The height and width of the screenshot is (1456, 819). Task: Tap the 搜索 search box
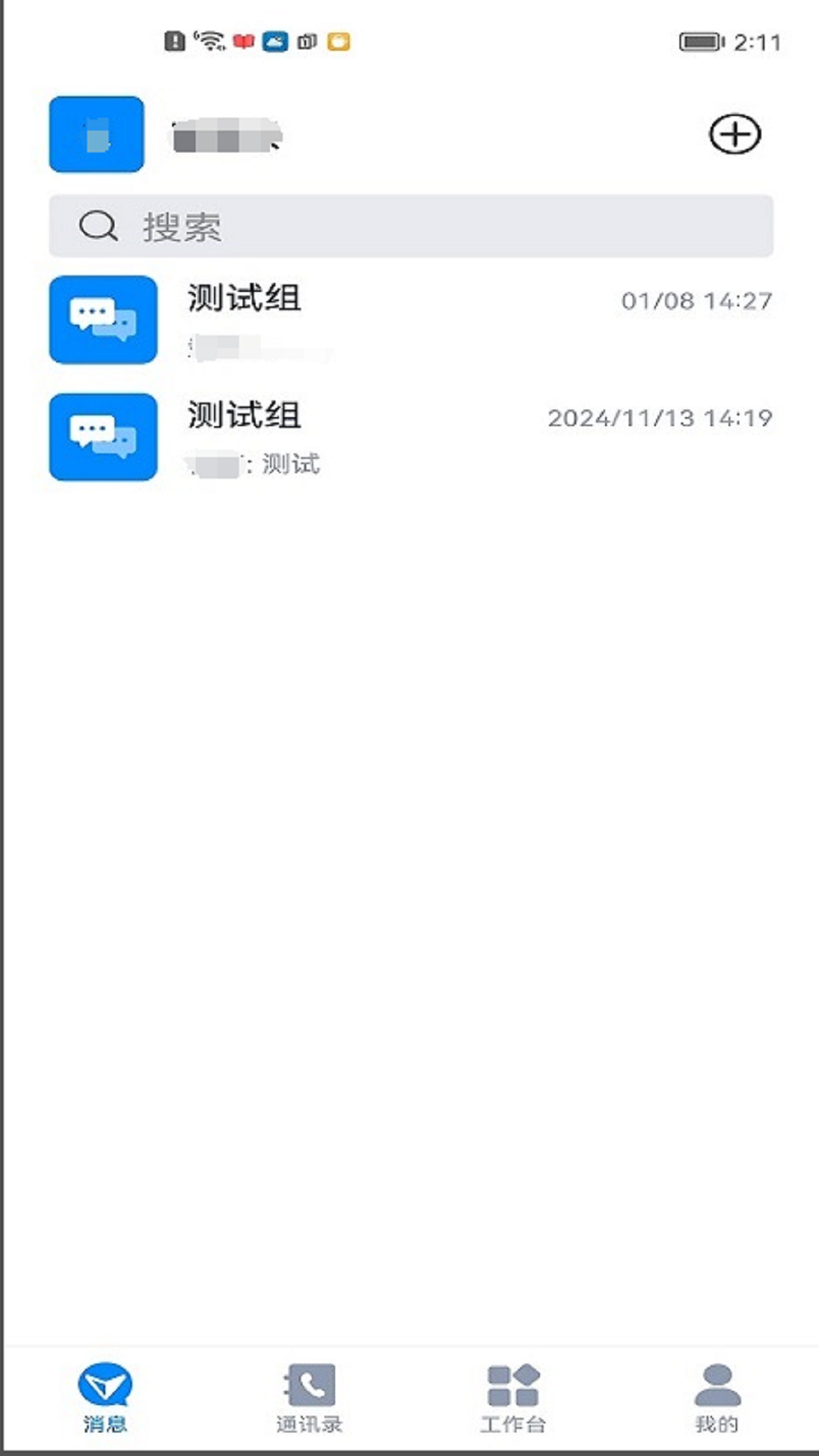coord(411,226)
